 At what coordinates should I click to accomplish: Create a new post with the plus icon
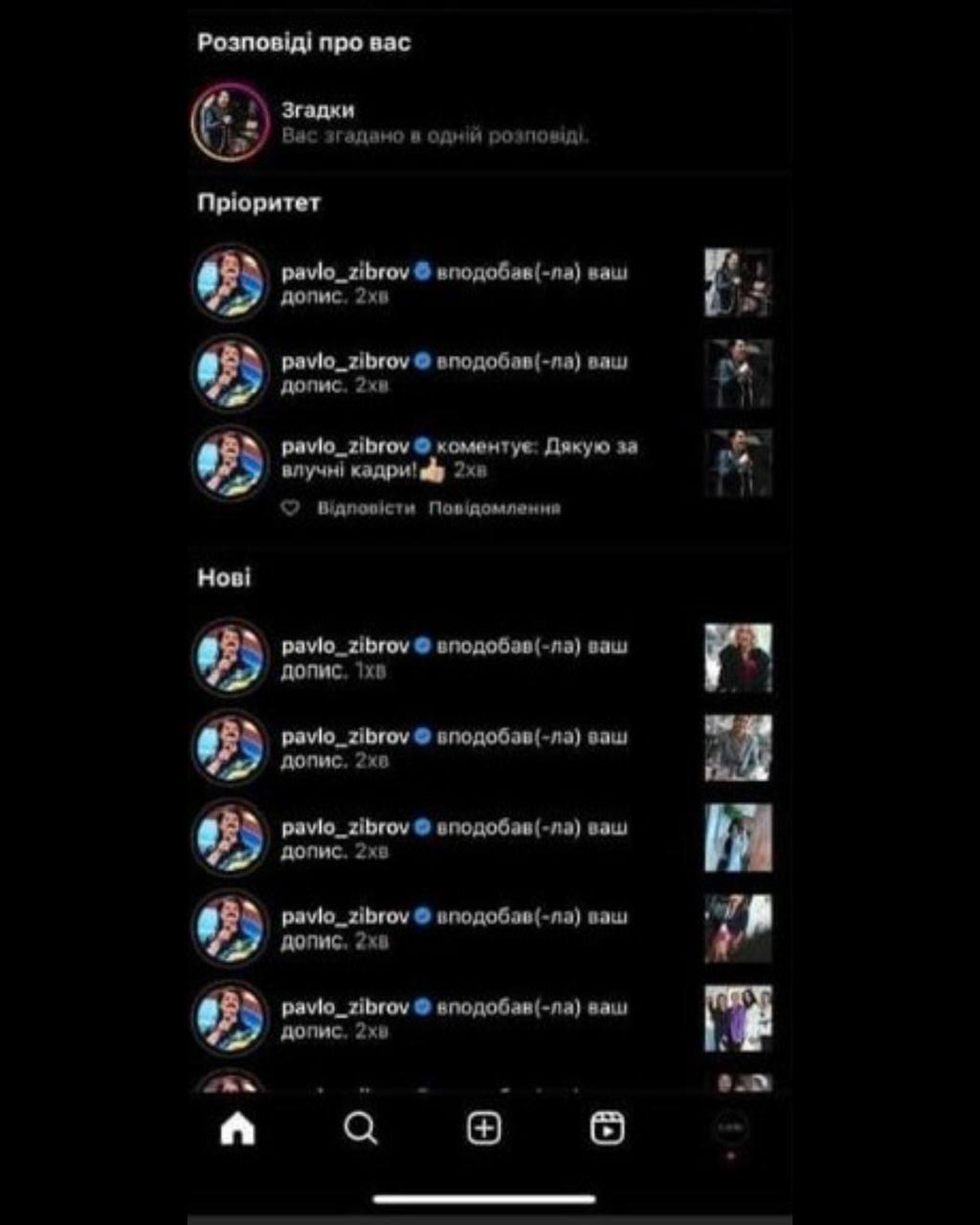click(x=484, y=1129)
